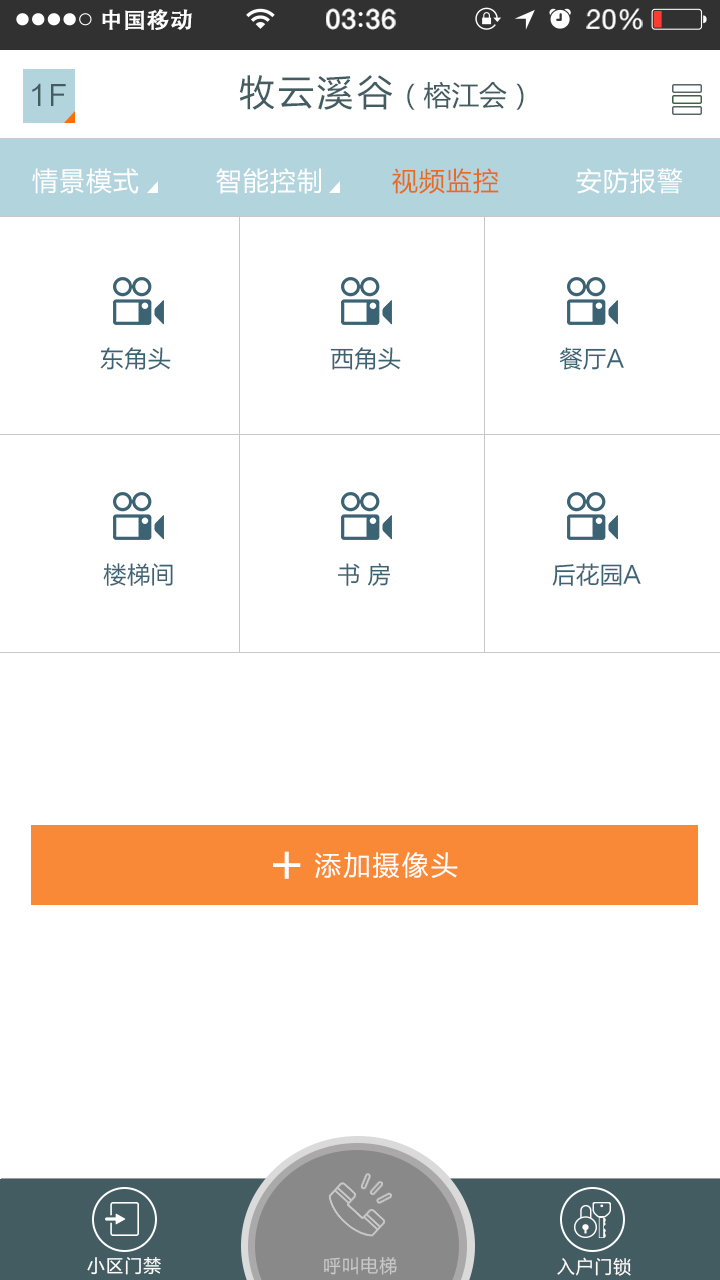This screenshot has width=720, height=1280.
Task: Open the 1F floor selector
Action: point(49,96)
